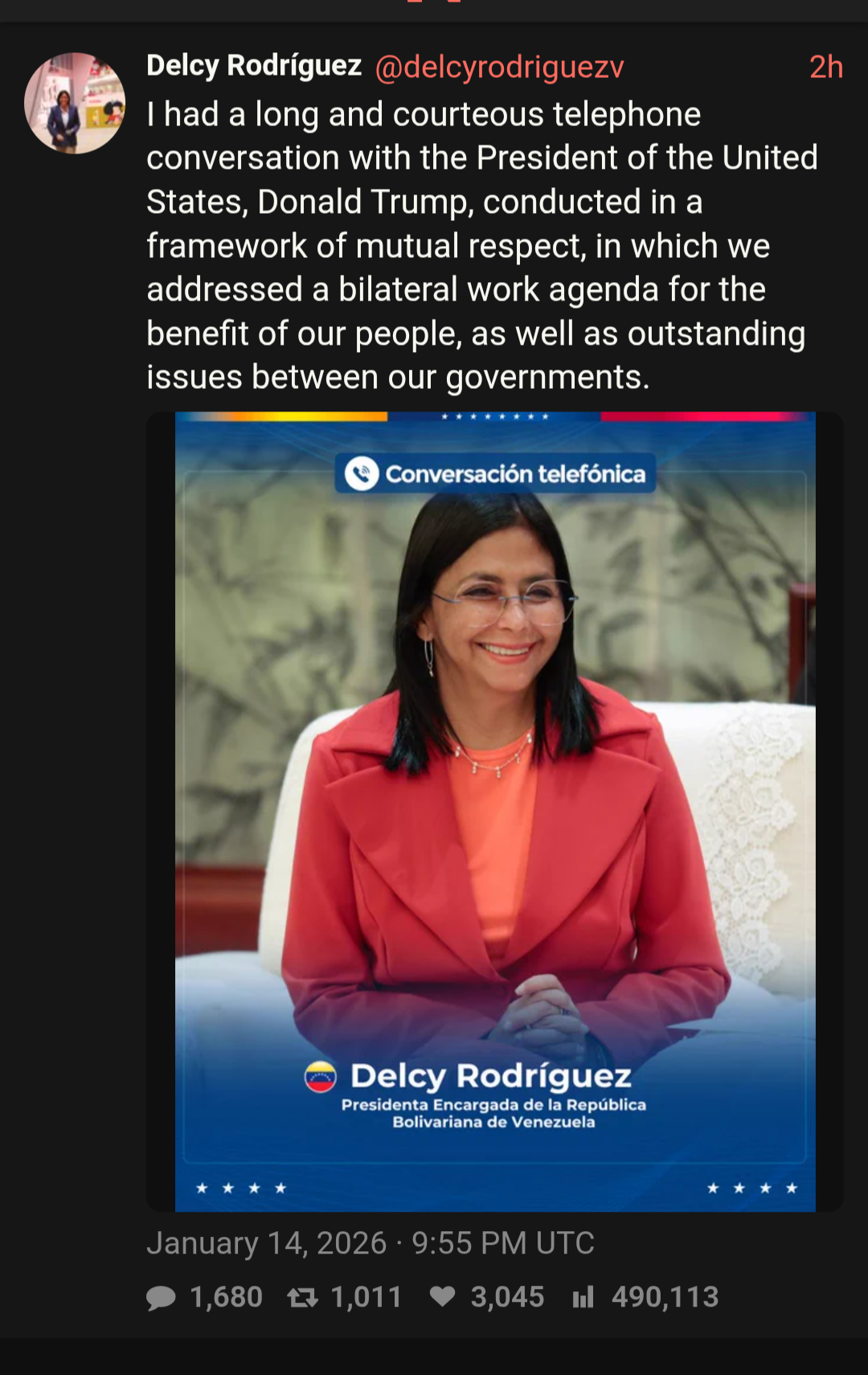Open the attached Conversación telefónica image
Viewport: 868px width, 1375px height.
[495, 812]
